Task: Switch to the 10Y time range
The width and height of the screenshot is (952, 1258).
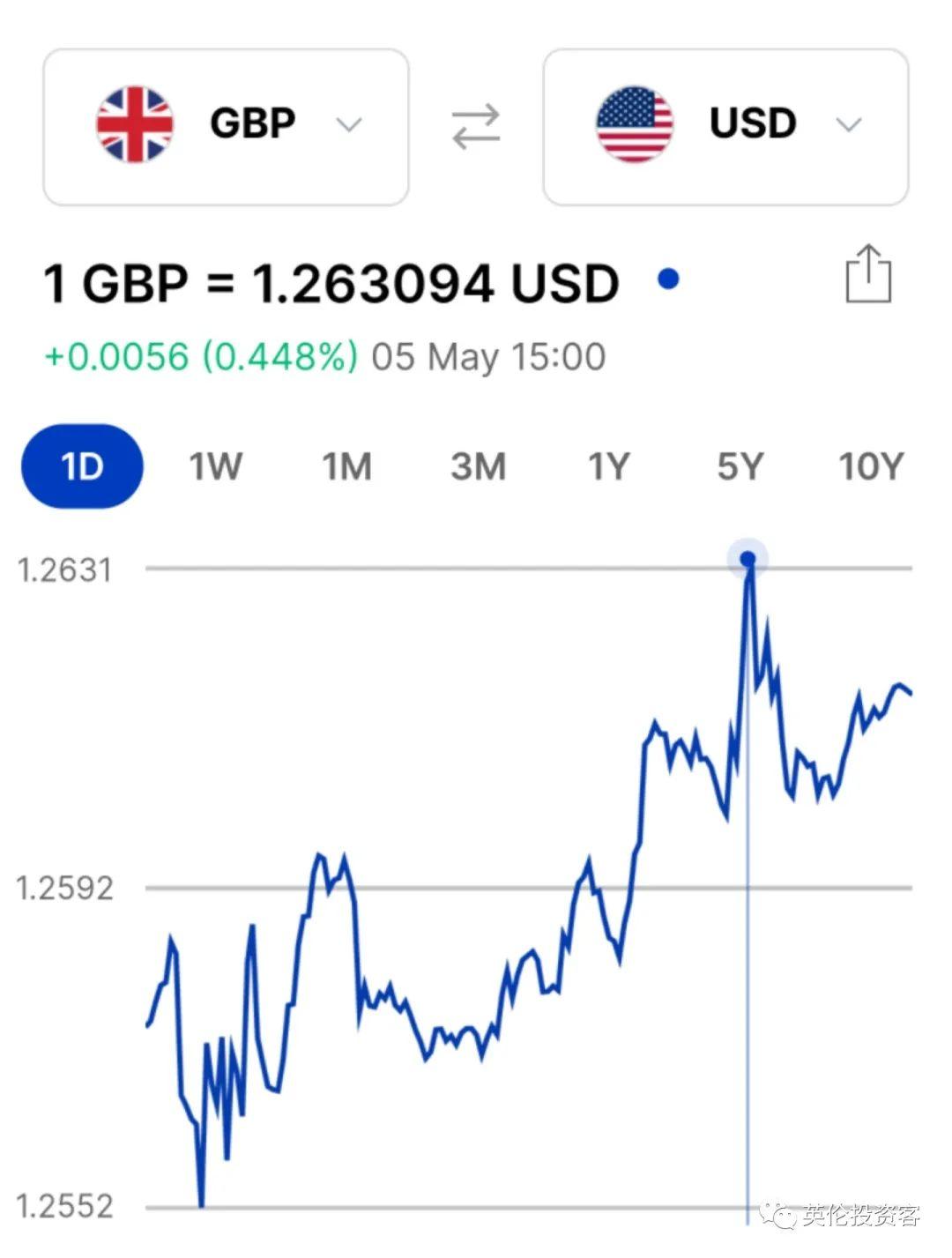Action: tap(872, 466)
